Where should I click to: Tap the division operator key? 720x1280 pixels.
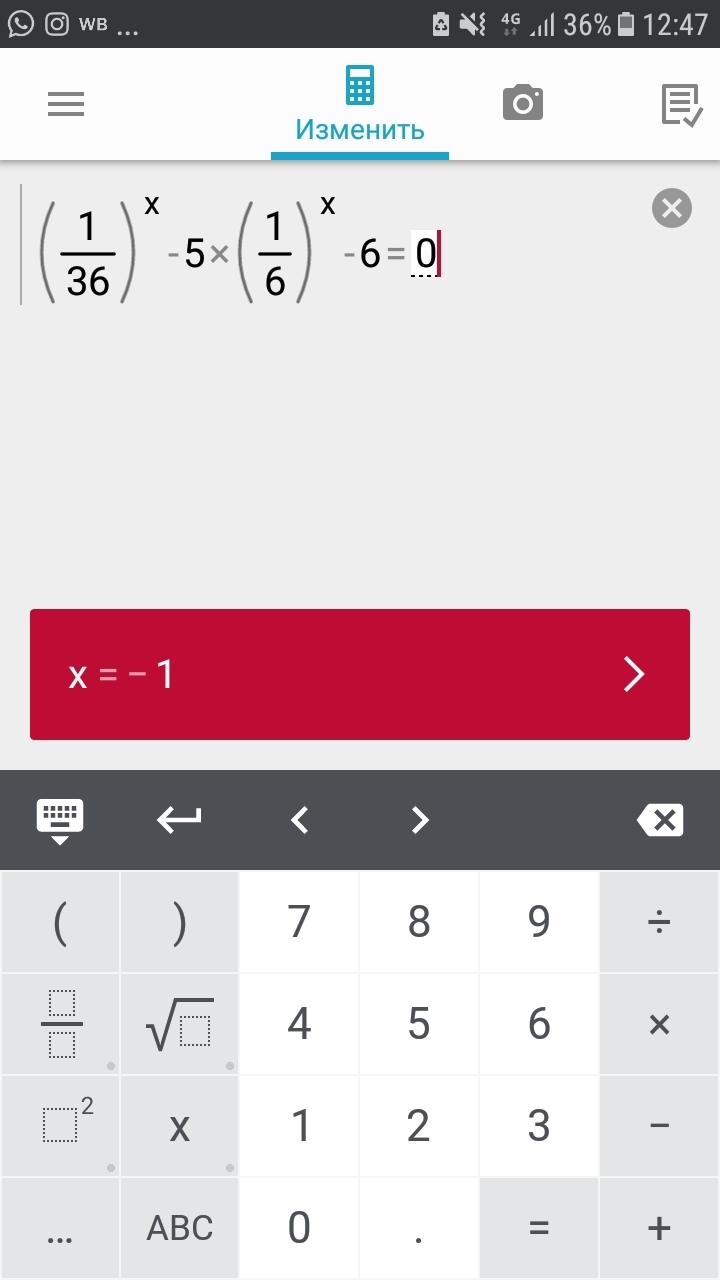click(660, 922)
